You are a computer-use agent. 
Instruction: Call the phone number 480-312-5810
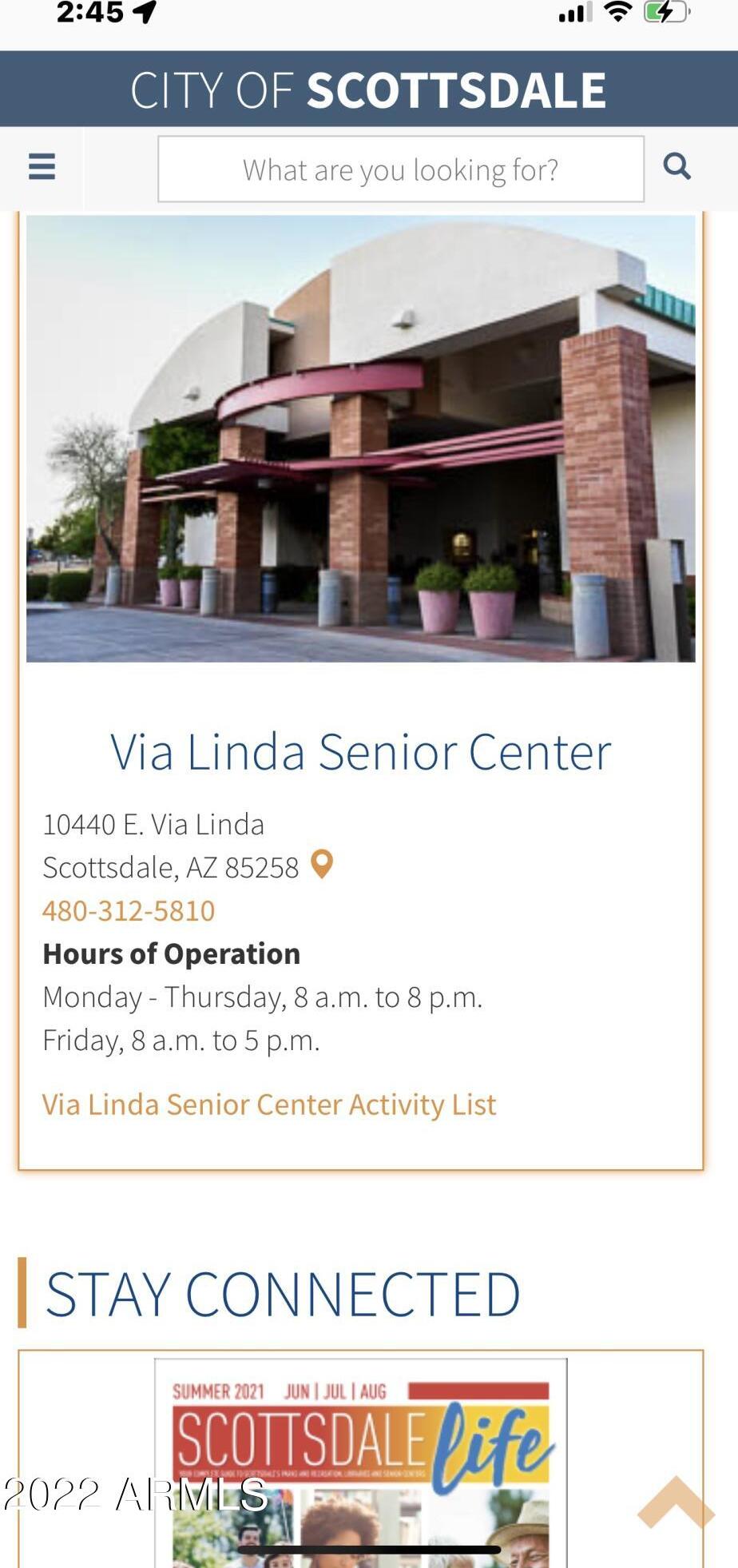point(129,910)
